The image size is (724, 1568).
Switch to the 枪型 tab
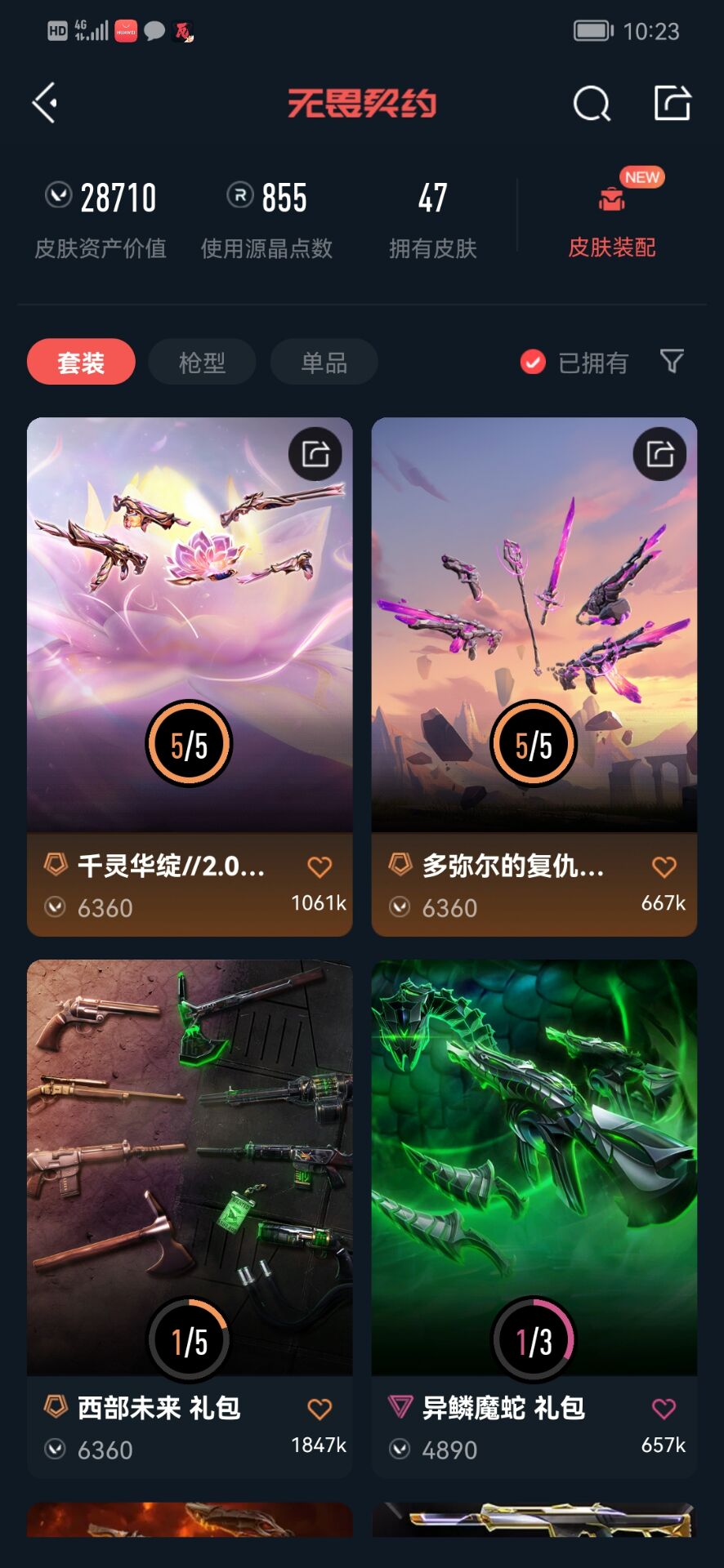(202, 362)
